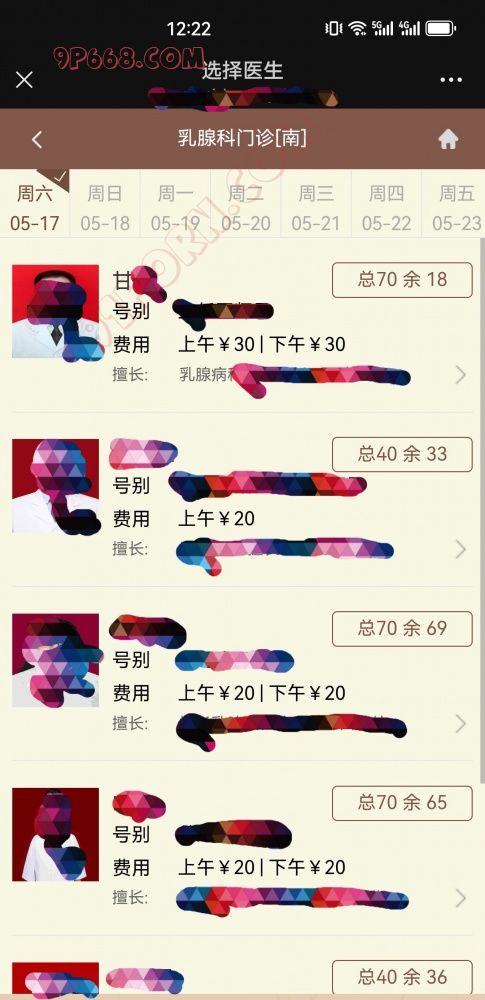Choose the 周四 05-22 tab
The image size is (485, 1000).
click(x=386, y=208)
